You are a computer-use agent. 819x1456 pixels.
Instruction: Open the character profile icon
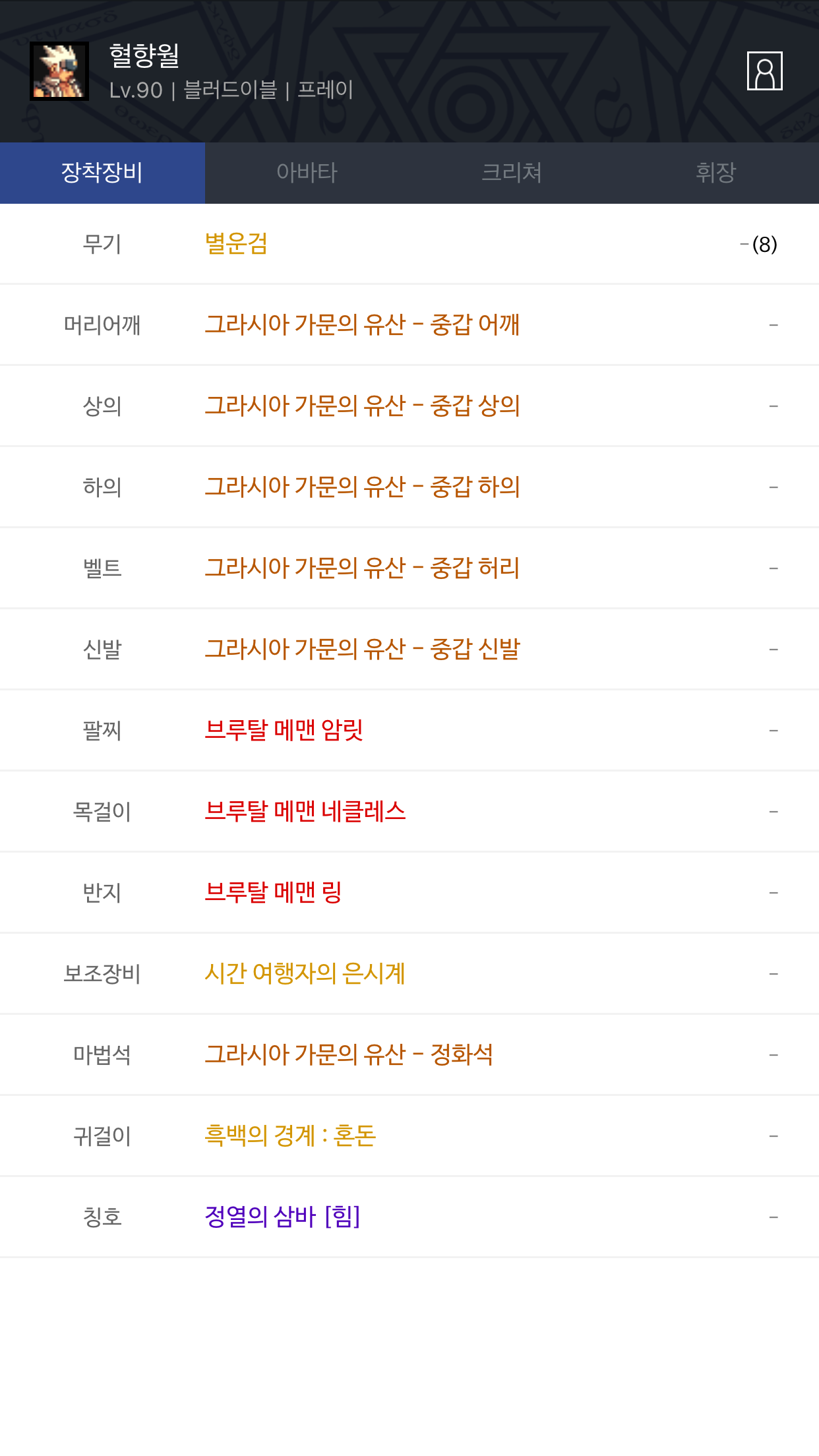coord(764,71)
